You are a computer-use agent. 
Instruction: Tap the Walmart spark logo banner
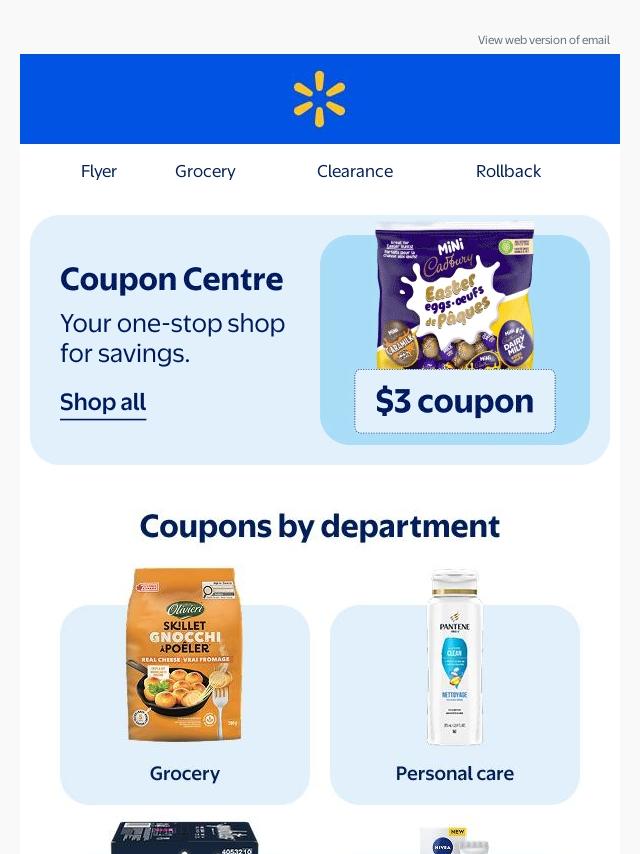click(x=320, y=99)
